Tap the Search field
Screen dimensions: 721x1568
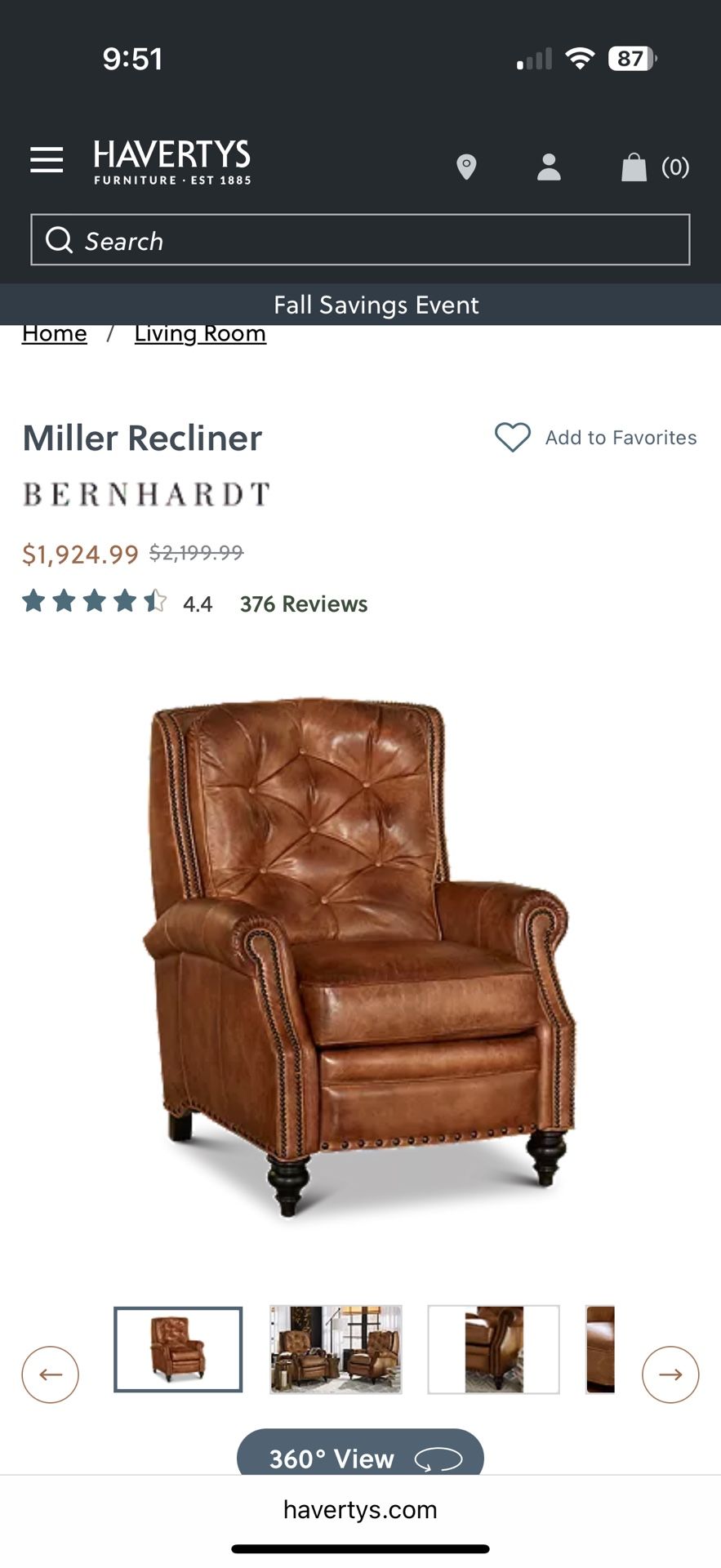pos(360,240)
